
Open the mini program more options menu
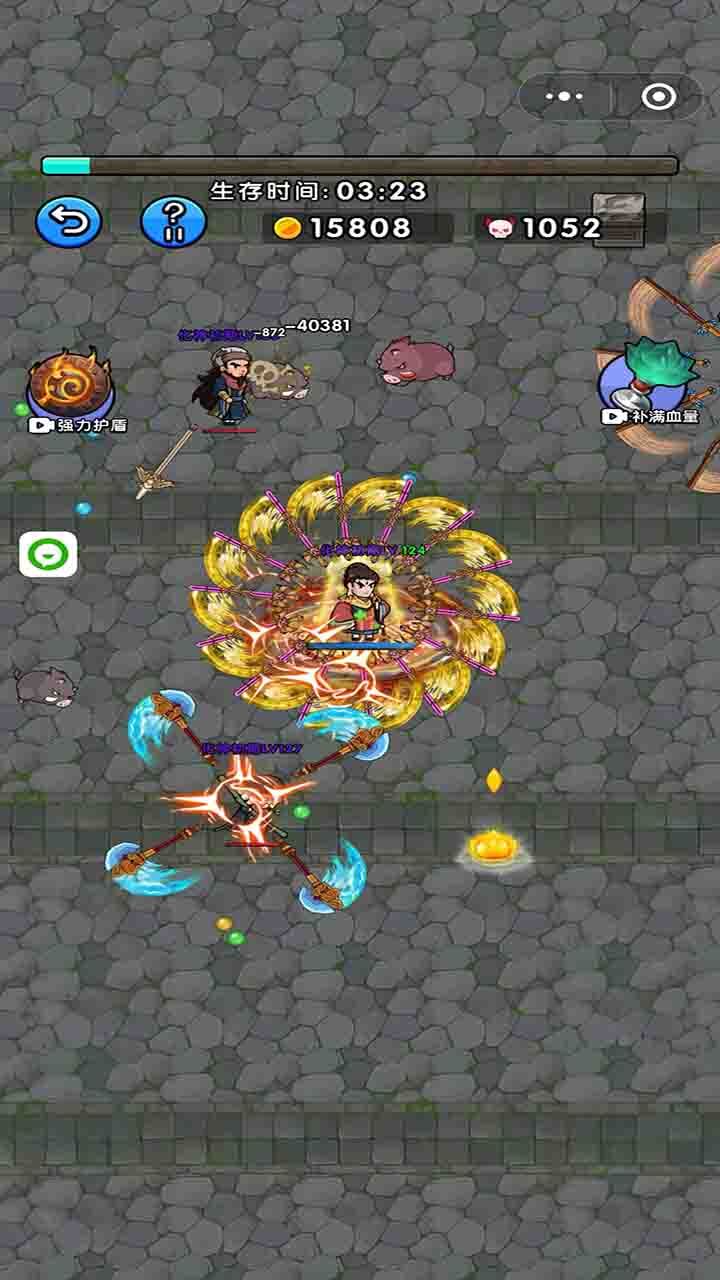[x=565, y=97]
